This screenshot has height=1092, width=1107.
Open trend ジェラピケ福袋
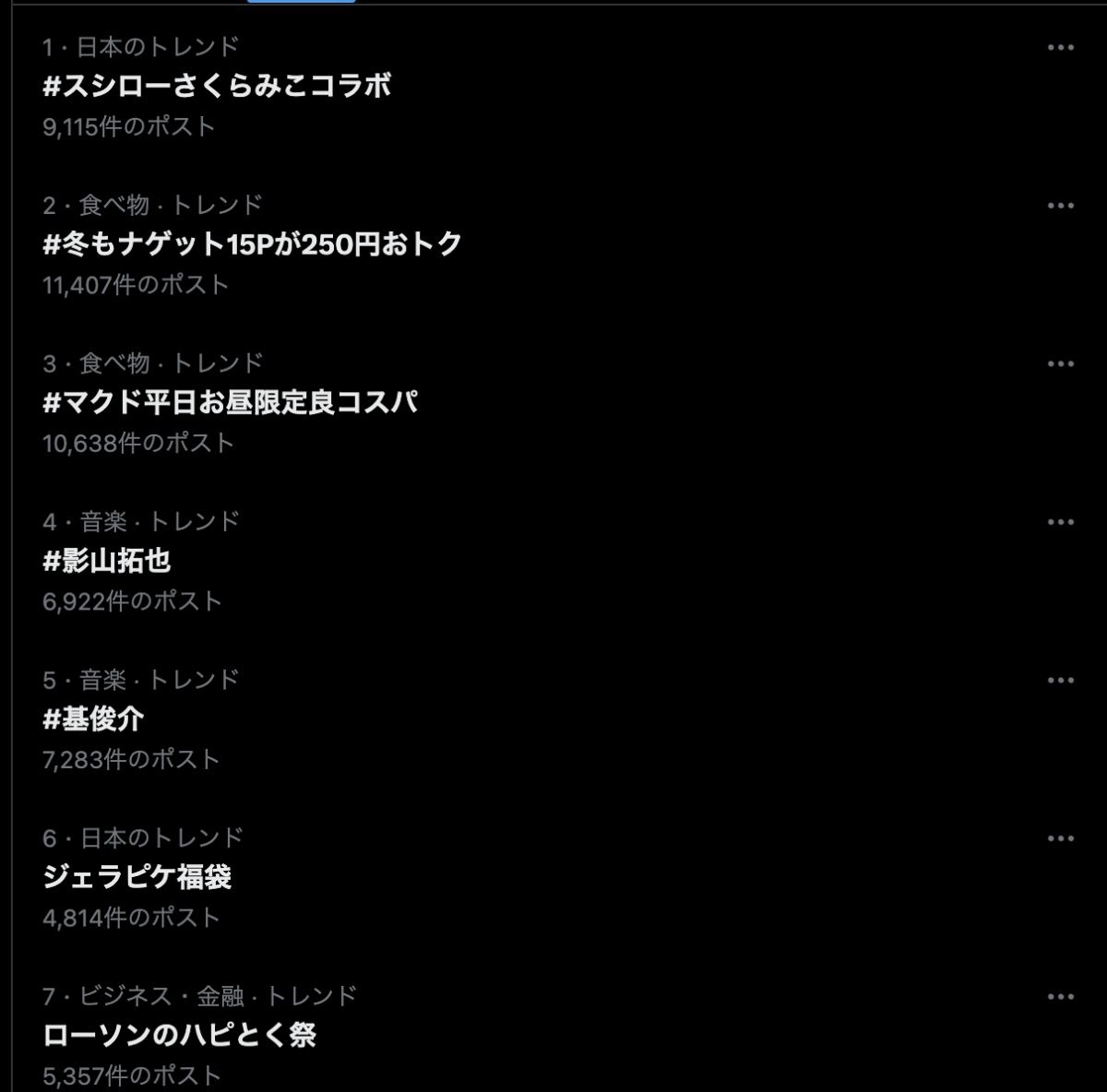click(x=137, y=877)
